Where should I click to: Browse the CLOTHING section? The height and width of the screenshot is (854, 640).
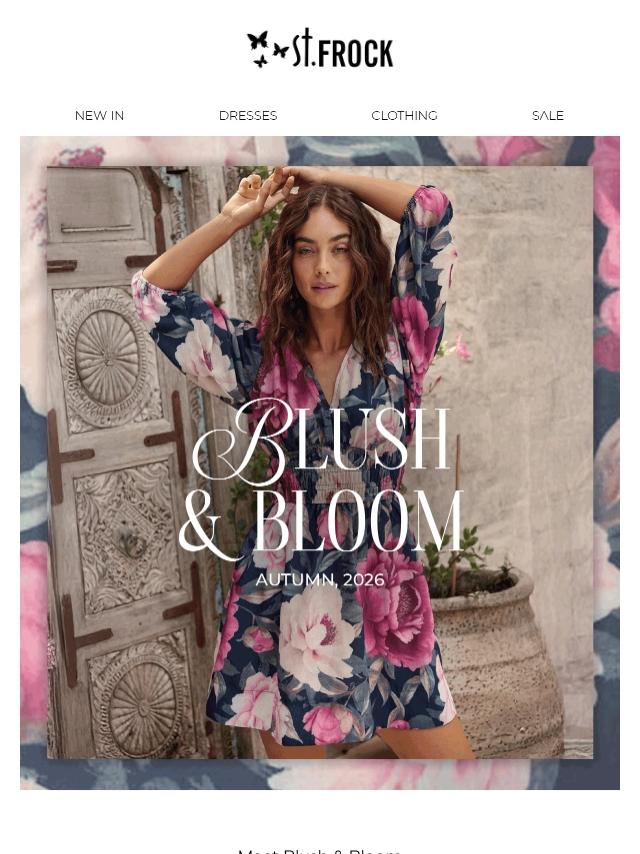pyautogui.click(x=404, y=115)
